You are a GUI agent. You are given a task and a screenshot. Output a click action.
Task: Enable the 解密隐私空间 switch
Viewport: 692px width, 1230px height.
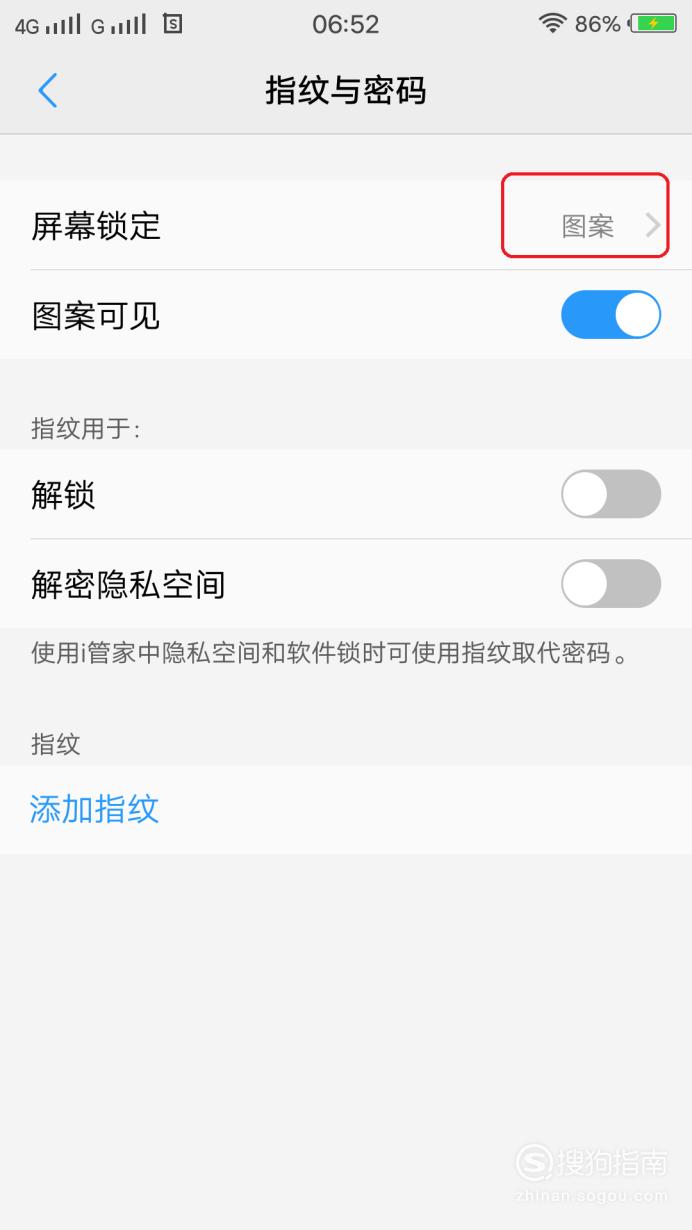611,584
